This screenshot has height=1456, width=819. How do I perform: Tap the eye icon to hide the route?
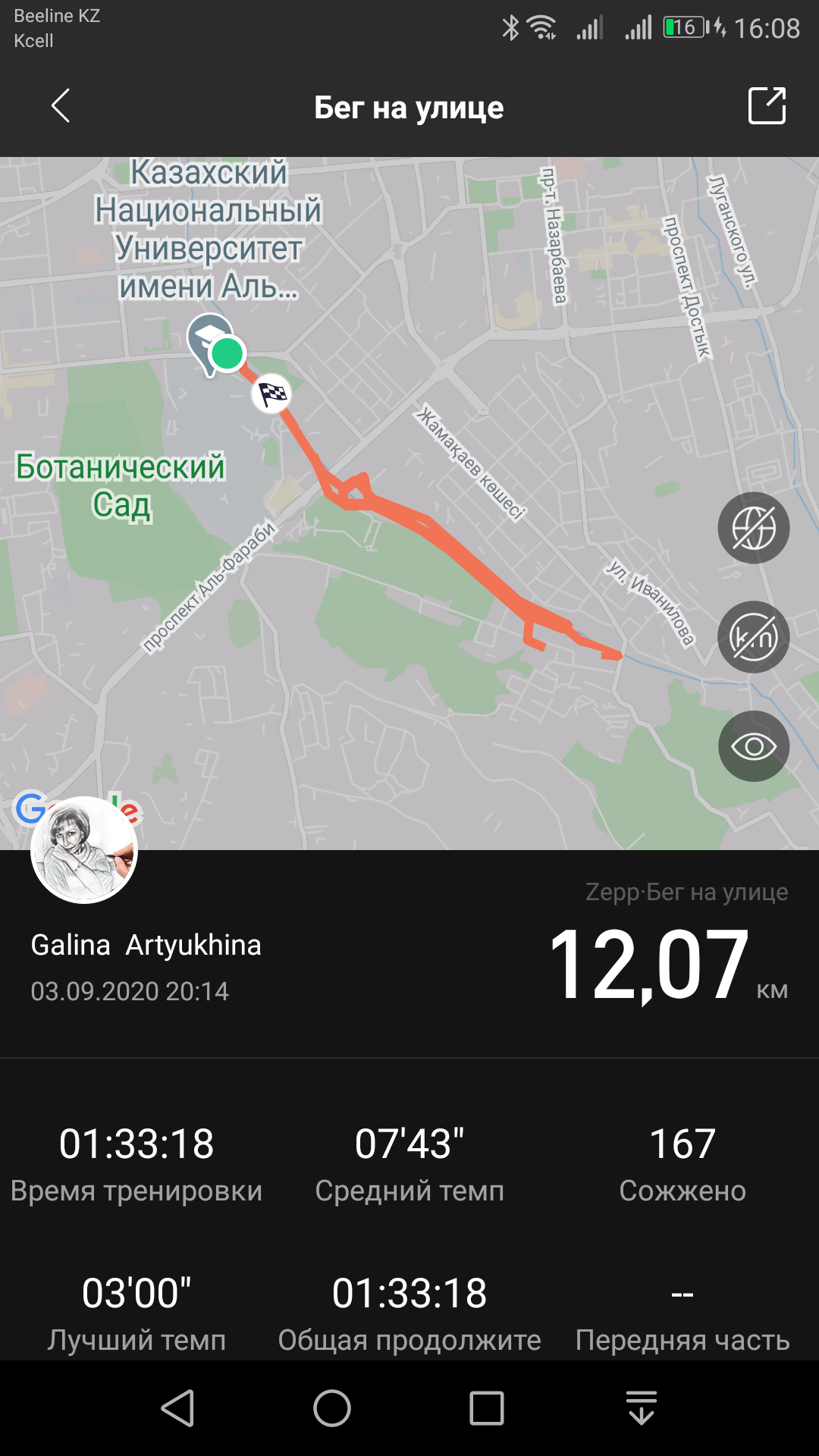pos(753,747)
